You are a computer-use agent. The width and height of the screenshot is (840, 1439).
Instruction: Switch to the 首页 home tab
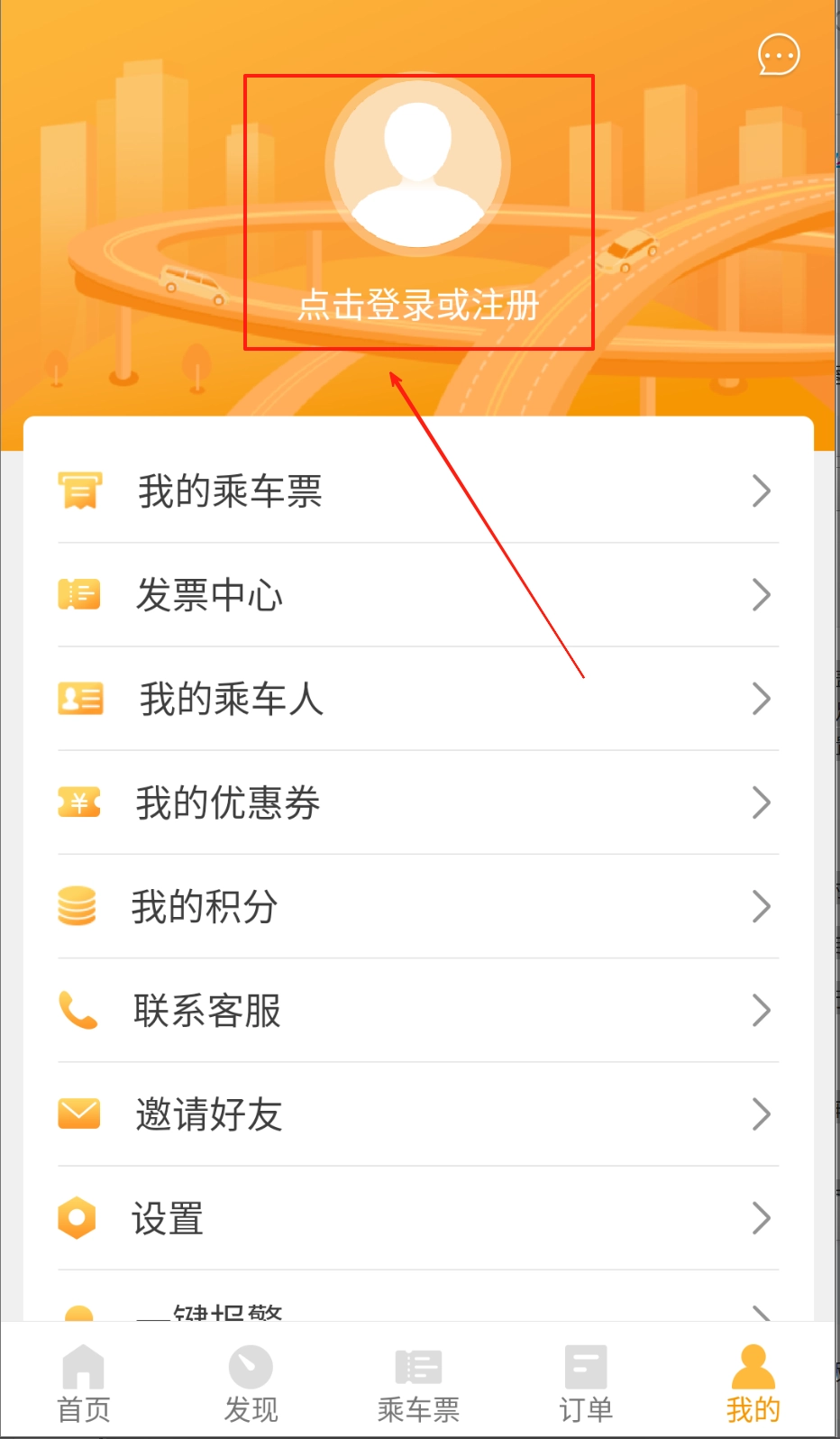(84, 1383)
